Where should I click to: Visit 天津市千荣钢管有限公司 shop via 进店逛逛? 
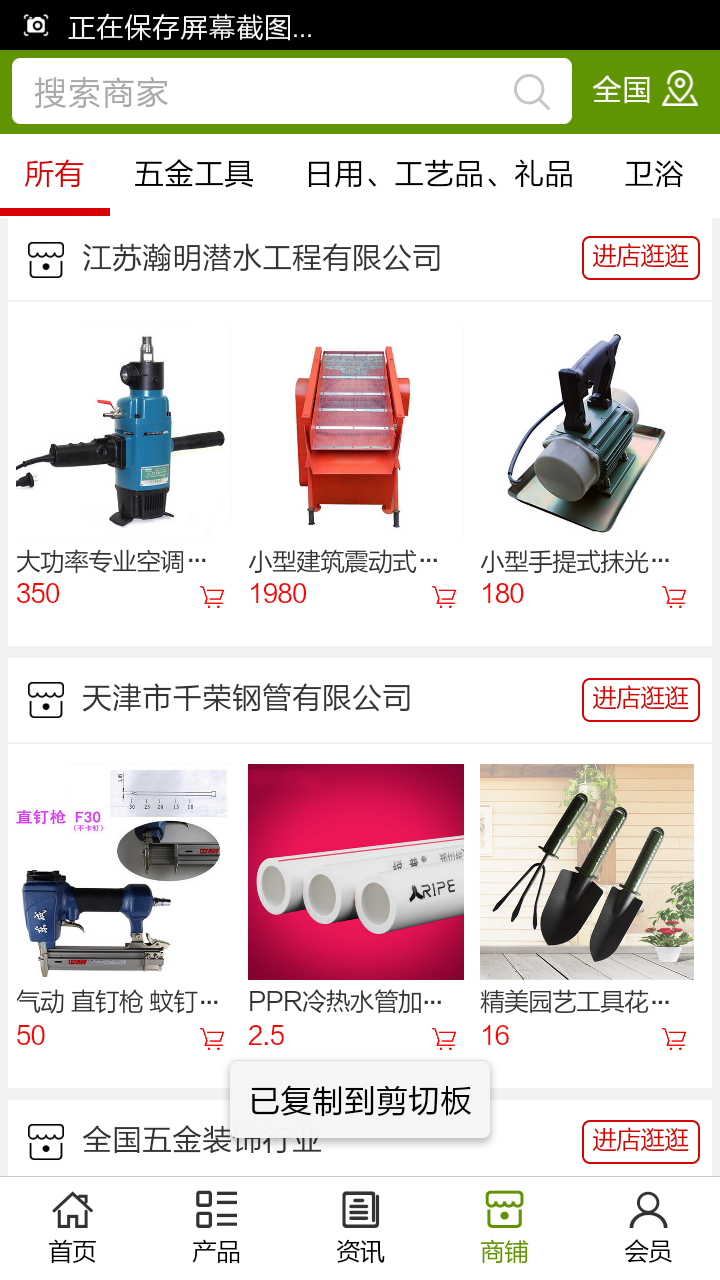click(x=640, y=698)
